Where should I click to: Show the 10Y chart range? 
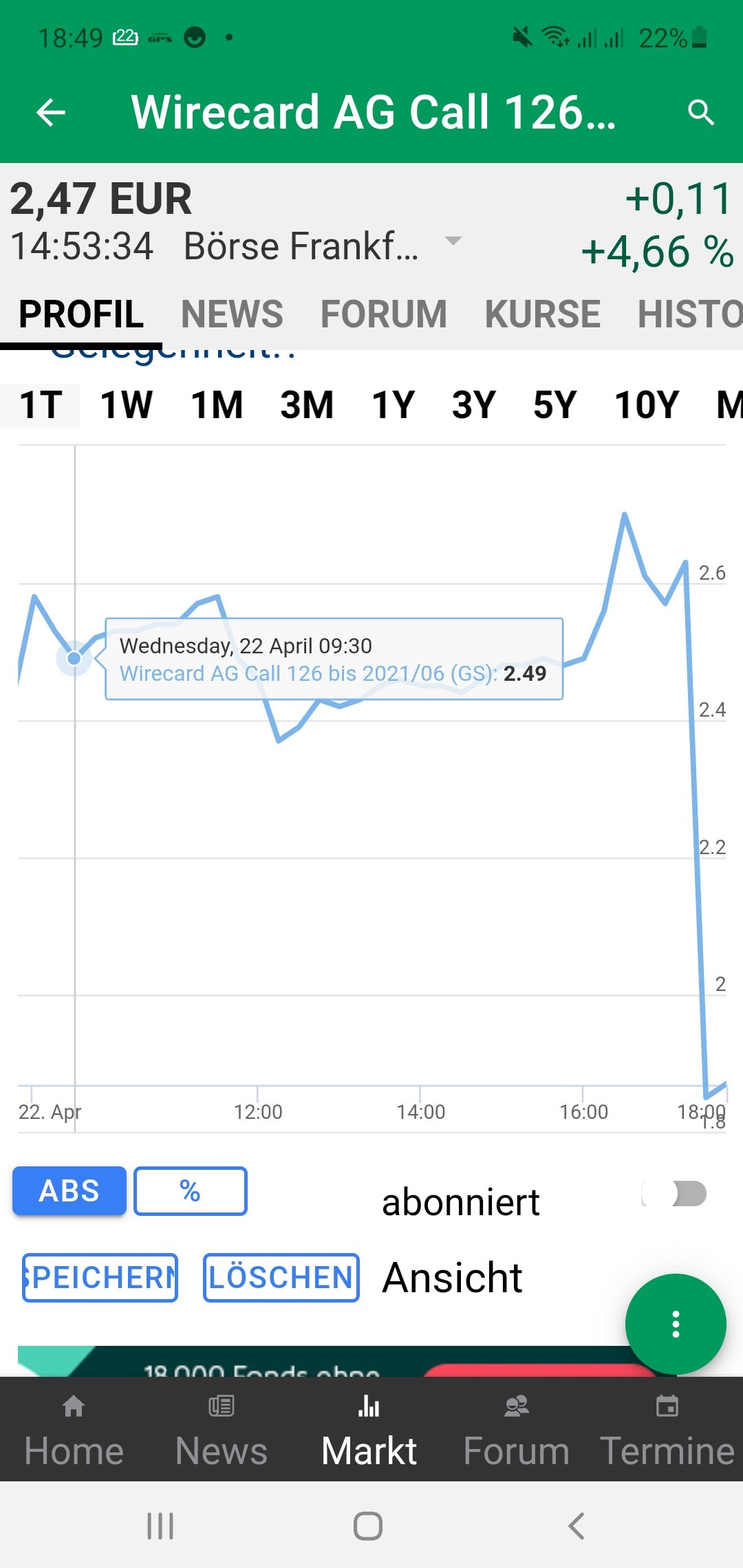pos(647,404)
